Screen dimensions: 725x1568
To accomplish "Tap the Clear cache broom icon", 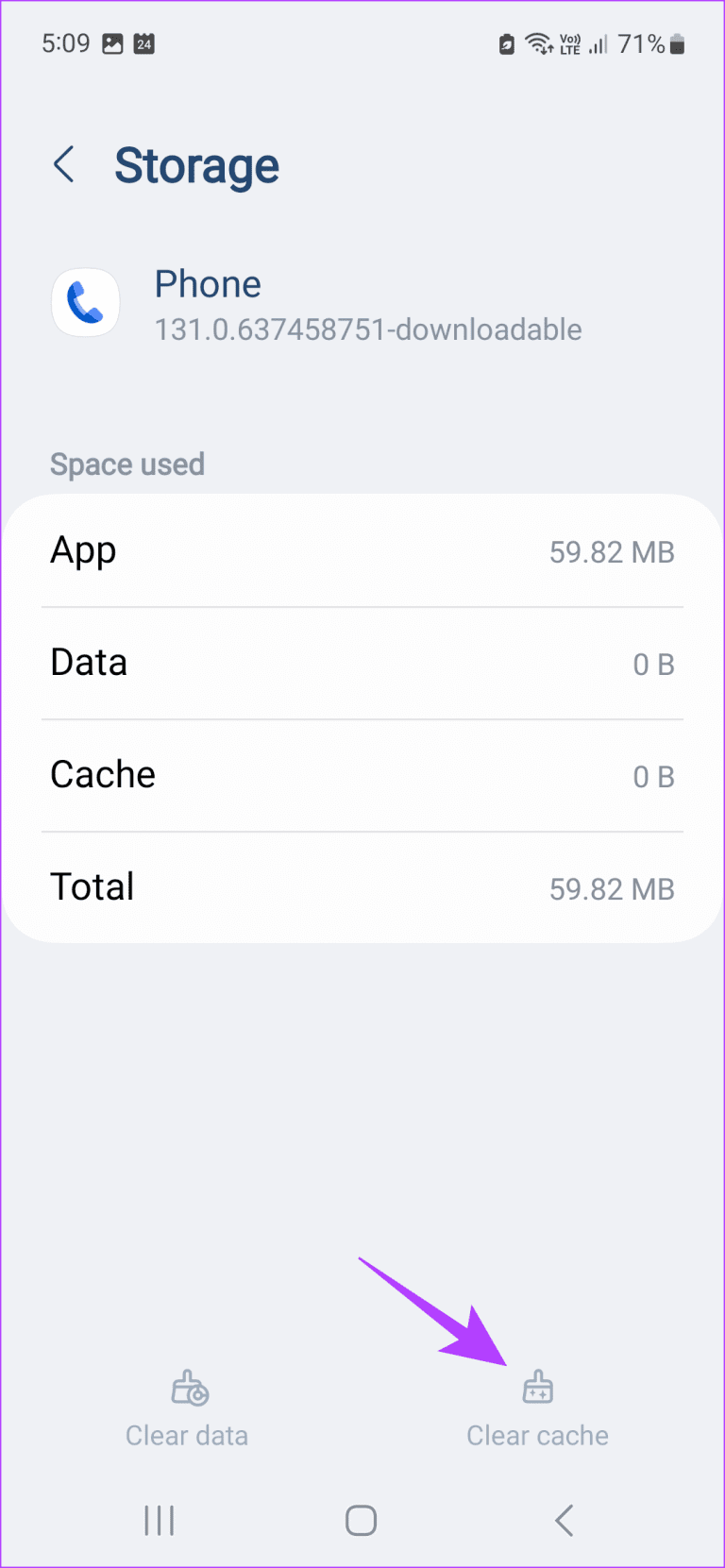I will [536, 1386].
